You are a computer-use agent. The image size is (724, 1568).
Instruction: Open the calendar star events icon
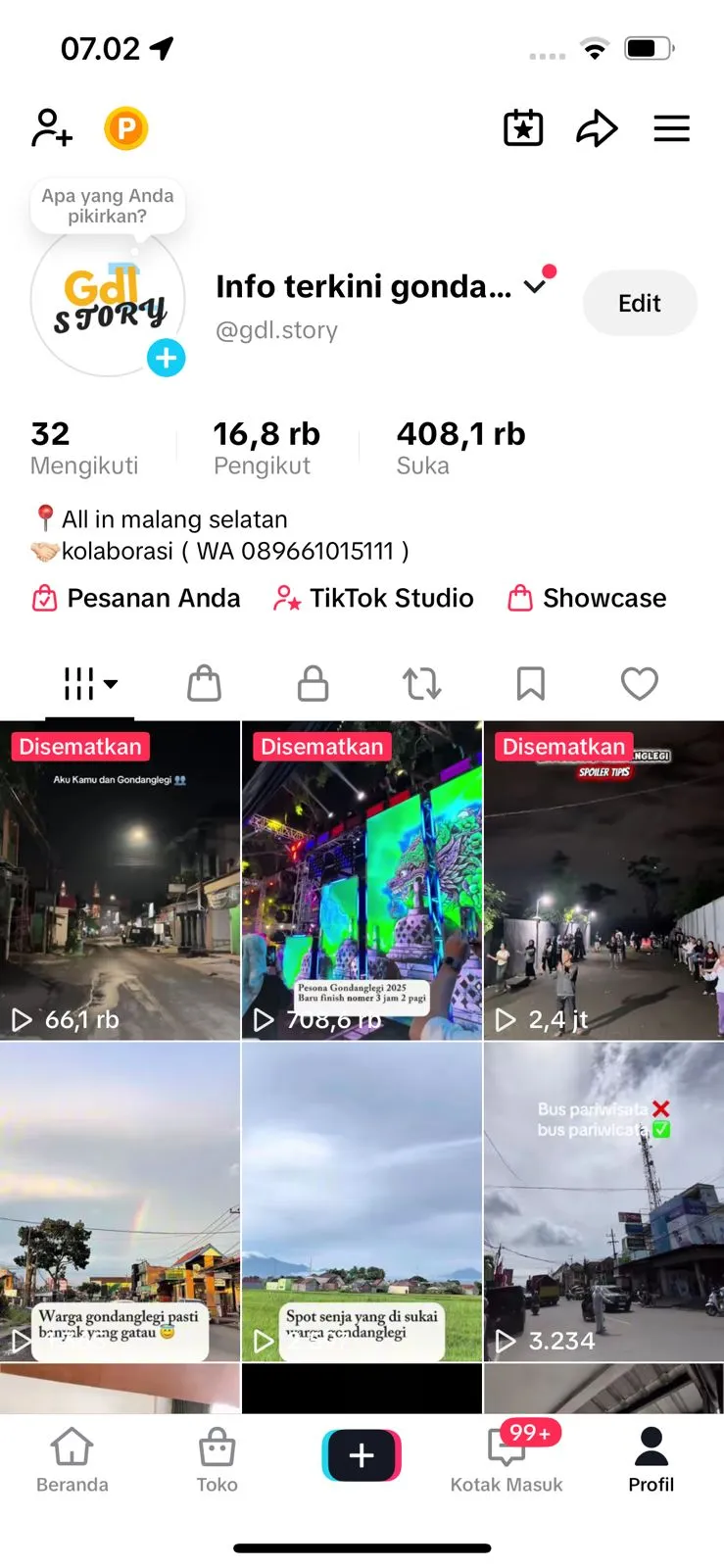click(523, 128)
